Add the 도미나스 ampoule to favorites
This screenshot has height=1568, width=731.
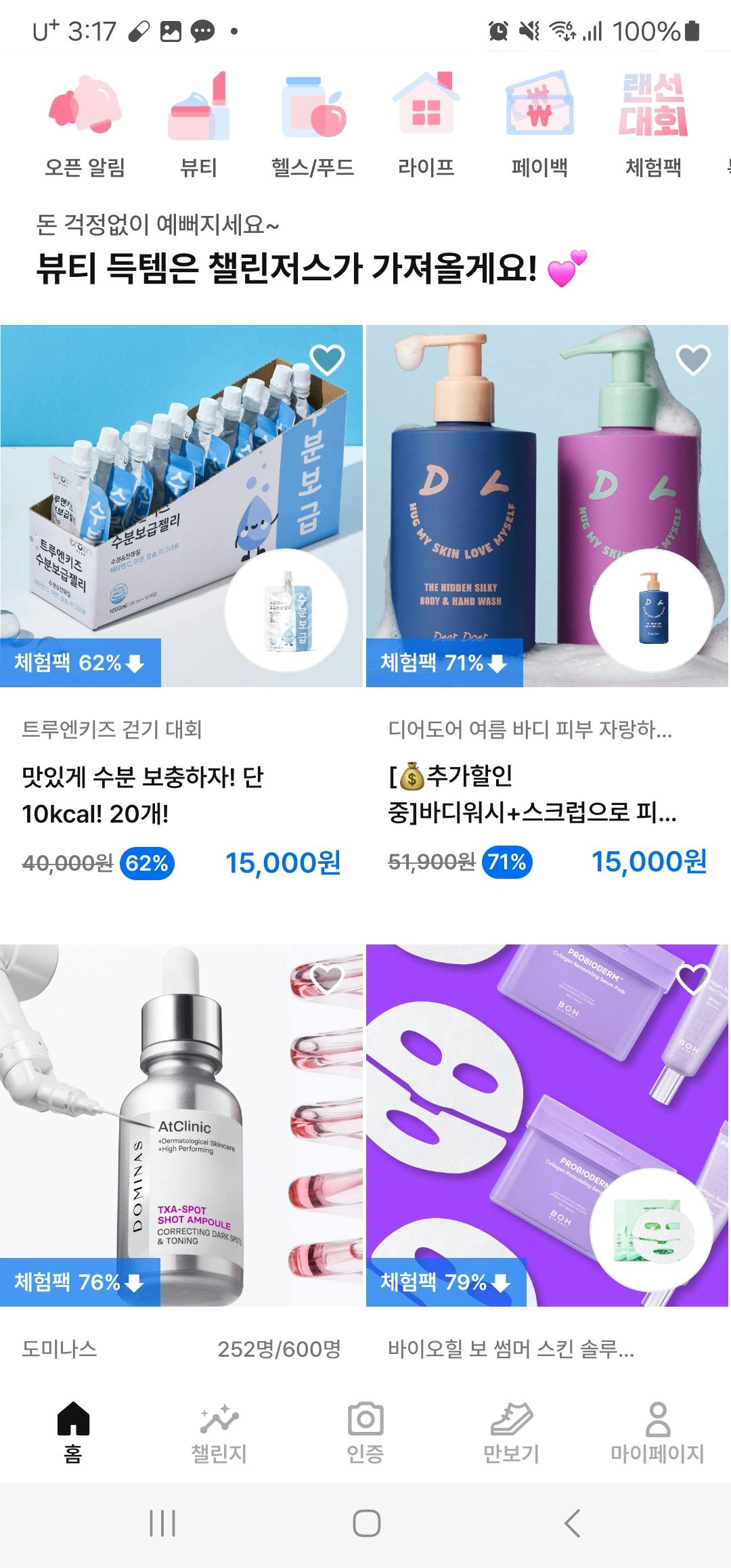[x=327, y=978]
